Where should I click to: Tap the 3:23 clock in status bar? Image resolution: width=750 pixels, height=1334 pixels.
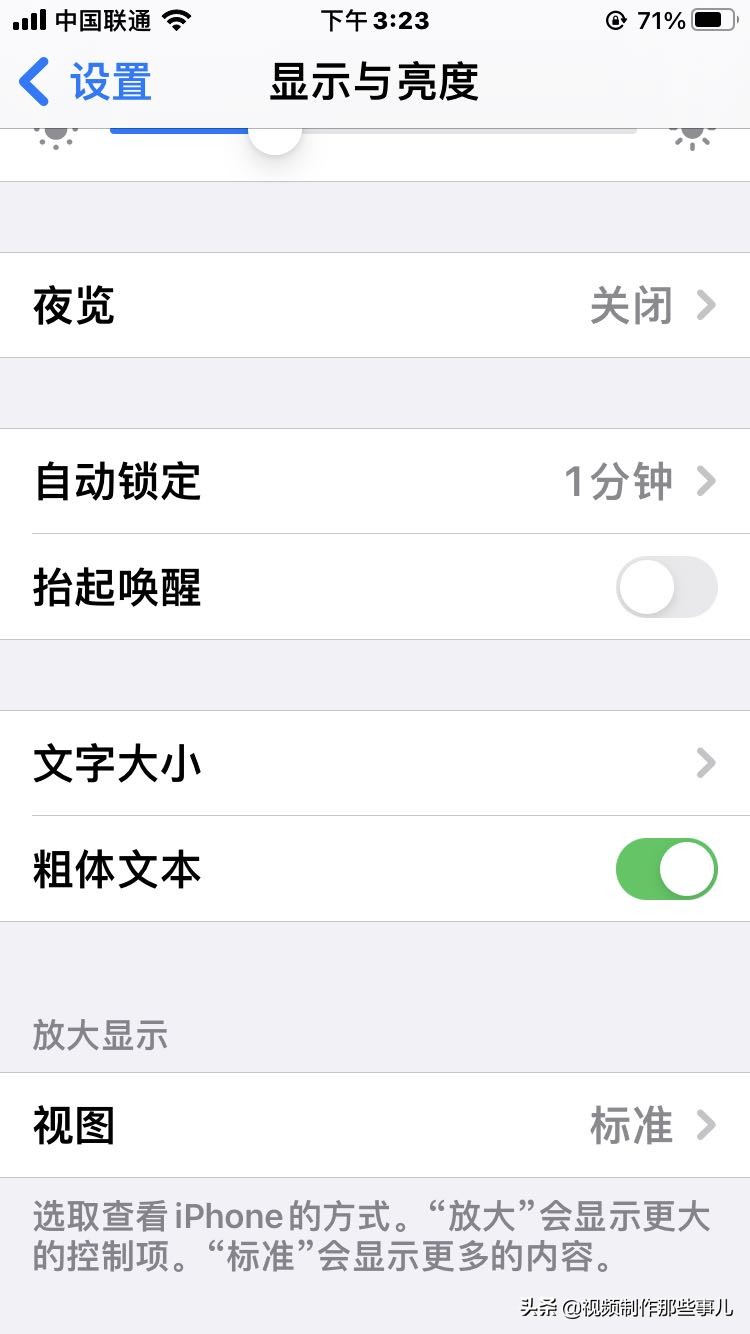375,20
